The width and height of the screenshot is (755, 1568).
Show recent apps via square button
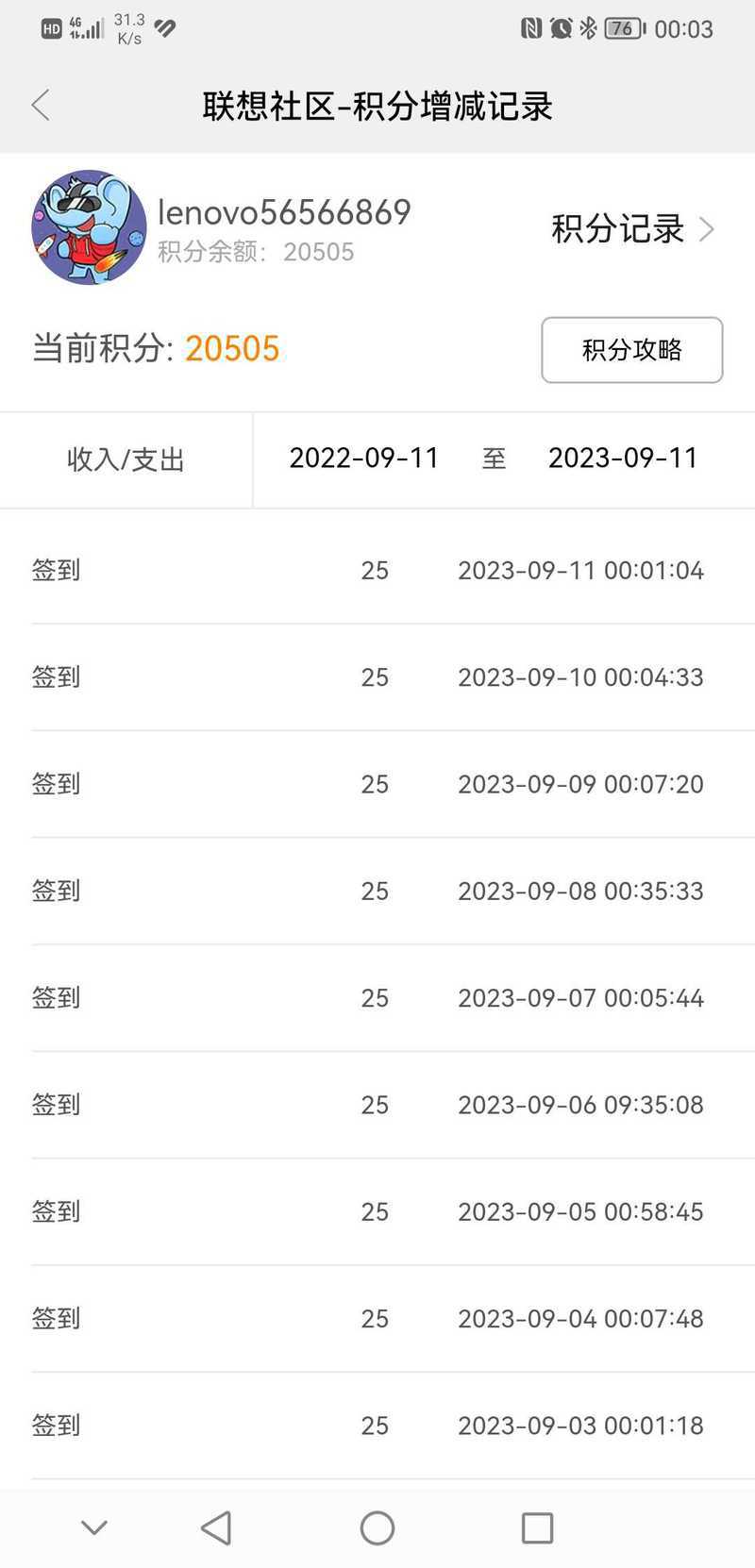[x=537, y=1527]
